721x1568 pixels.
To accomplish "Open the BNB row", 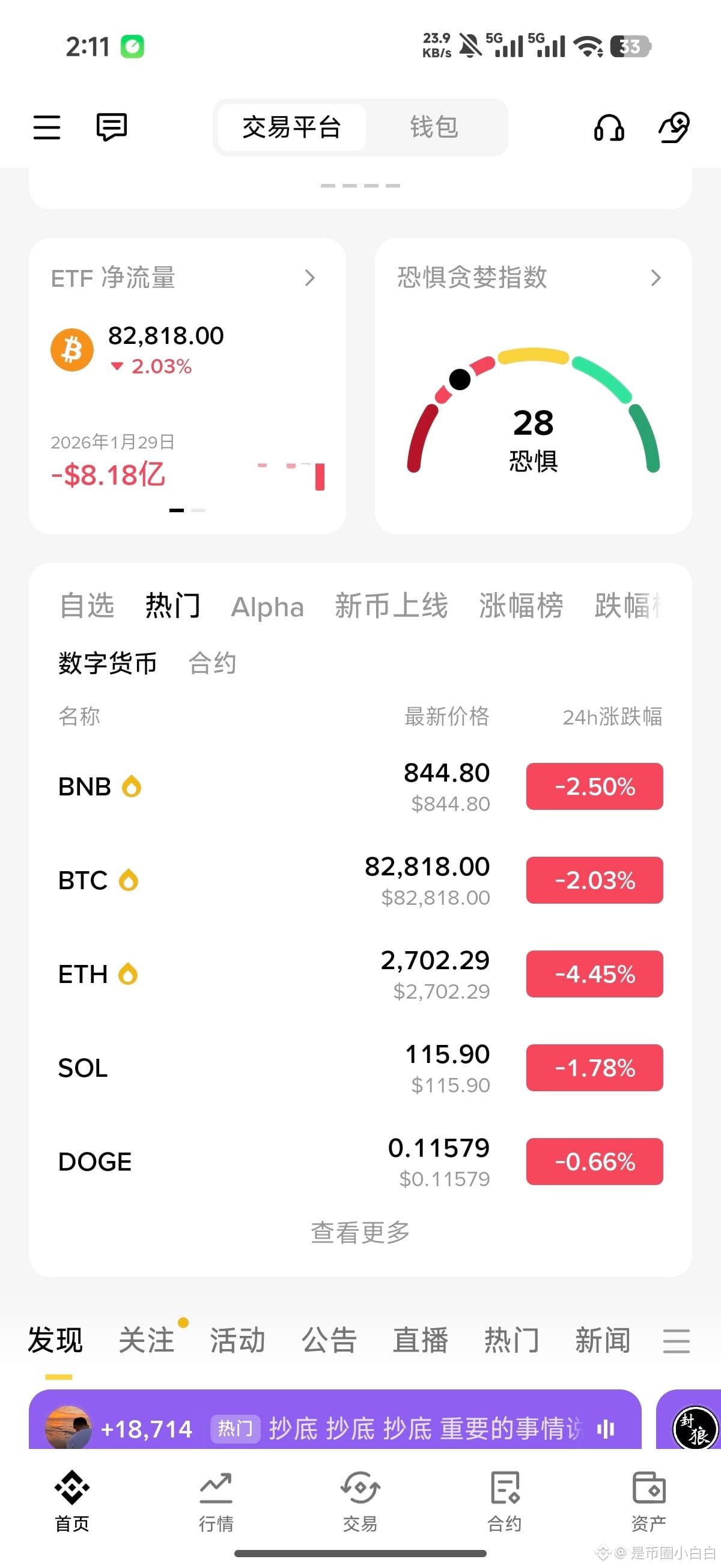I will [x=360, y=786].
